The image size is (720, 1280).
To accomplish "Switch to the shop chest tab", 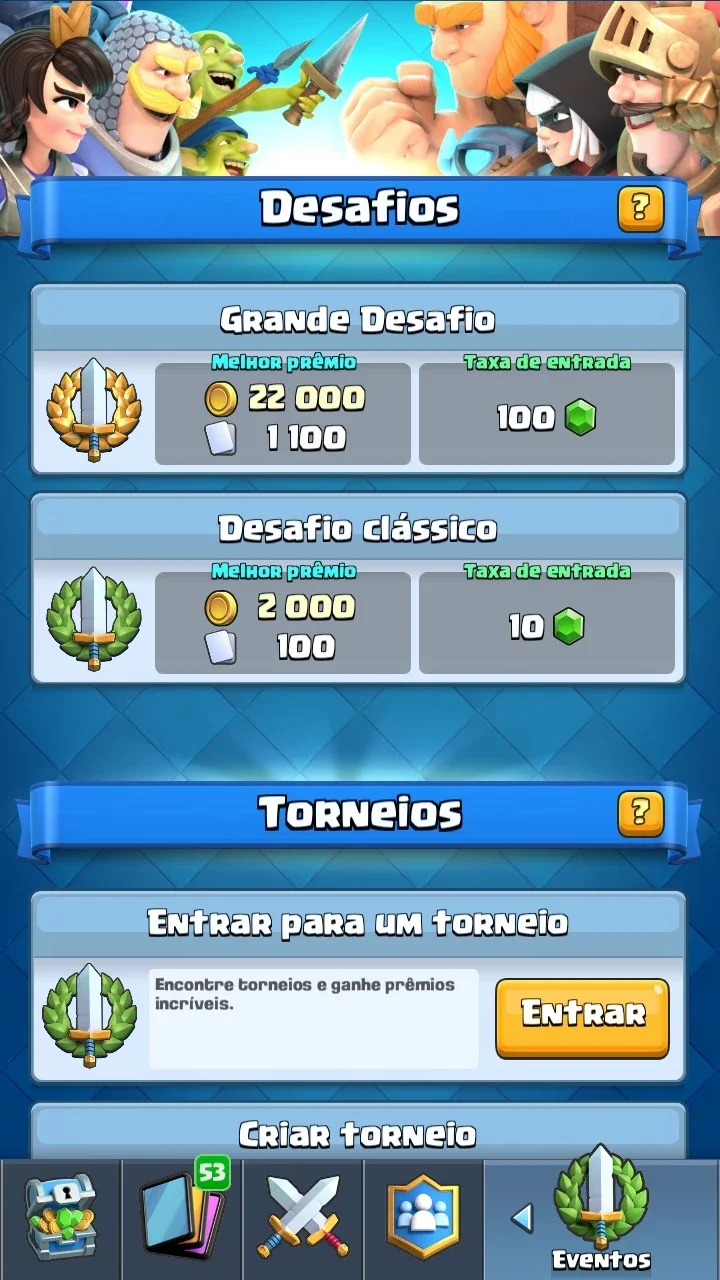I will coord(60,1220).
